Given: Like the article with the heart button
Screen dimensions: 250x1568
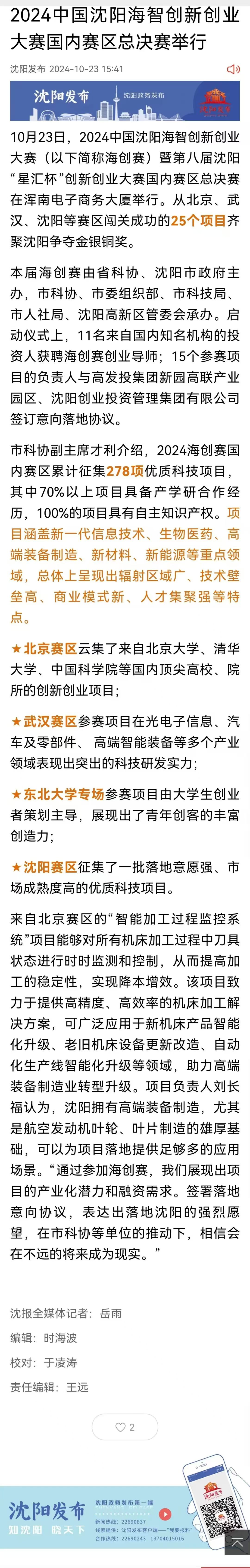Looking at the screenshot, I should pos(125,1426).
